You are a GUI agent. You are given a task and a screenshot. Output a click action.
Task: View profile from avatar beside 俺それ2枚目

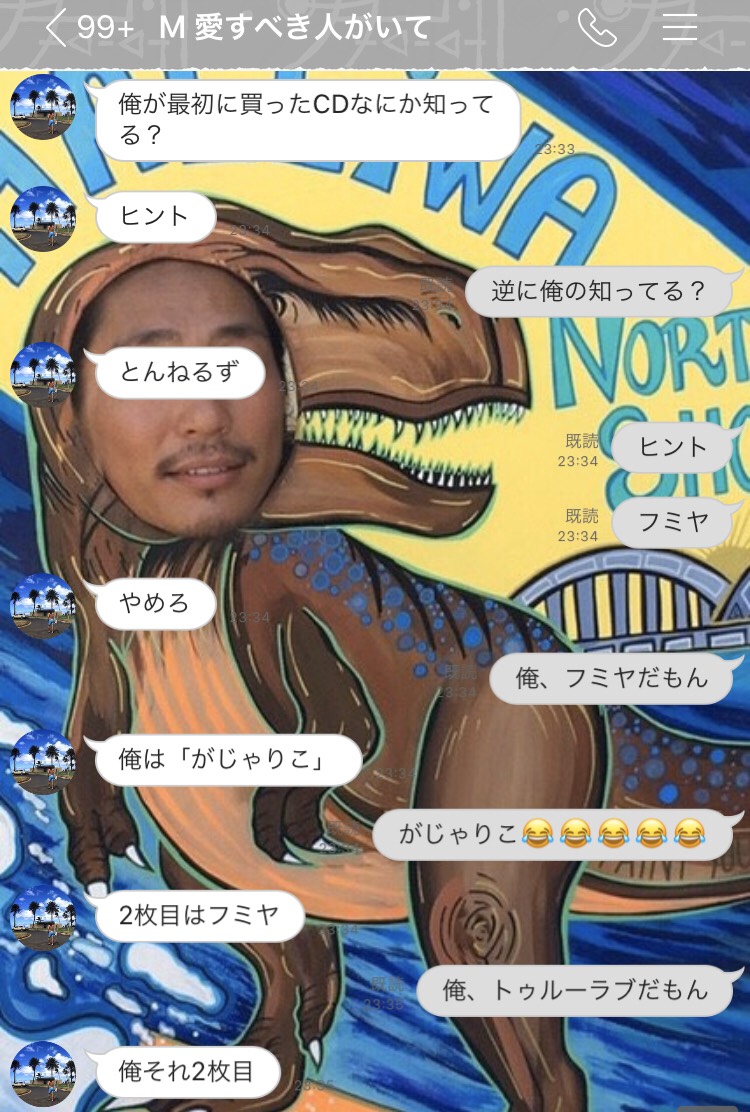(43, 1074)
